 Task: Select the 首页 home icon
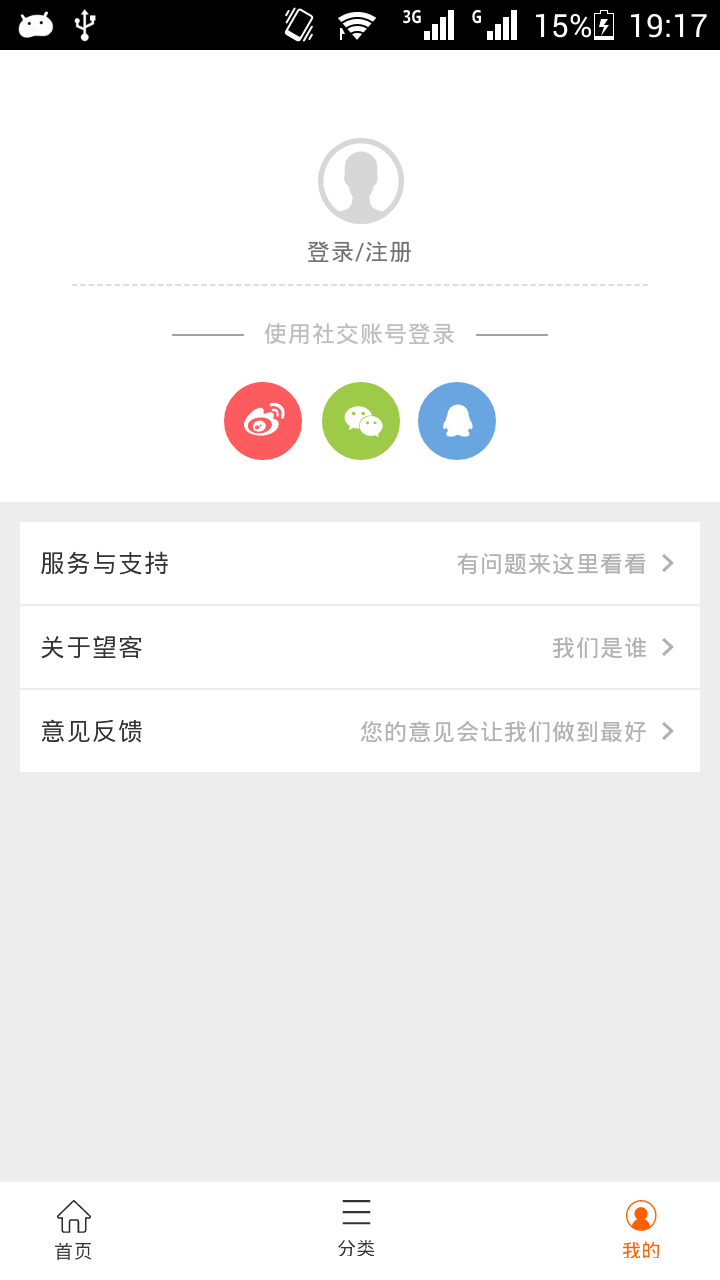(x=73, y=1213)
